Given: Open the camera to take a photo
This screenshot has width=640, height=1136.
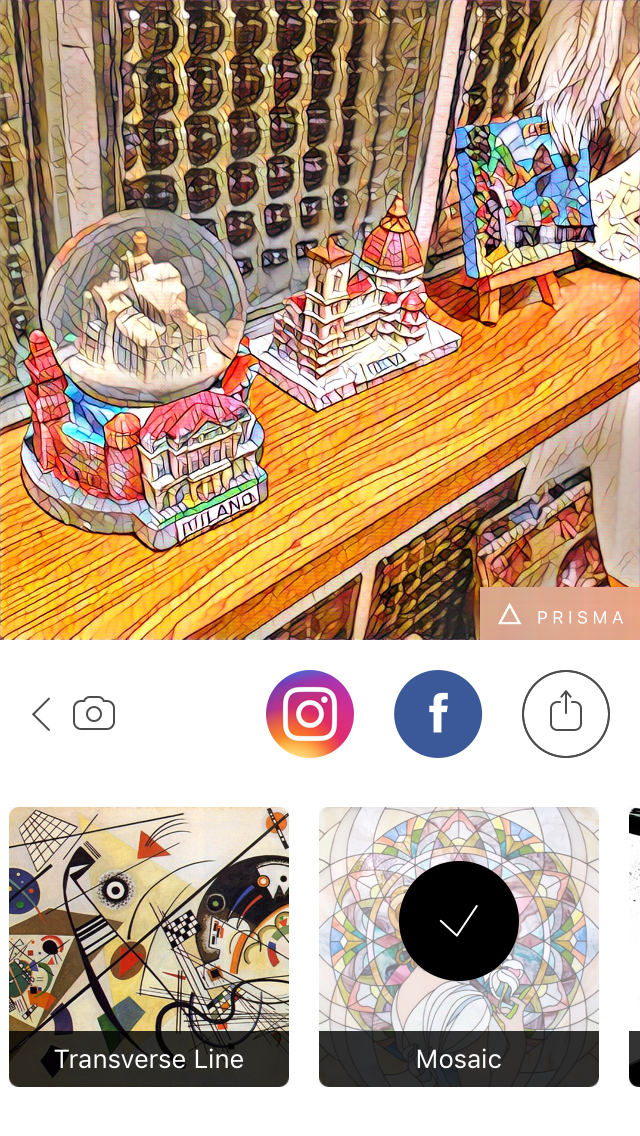Looking at the screenshot, I should click(94, 714).
